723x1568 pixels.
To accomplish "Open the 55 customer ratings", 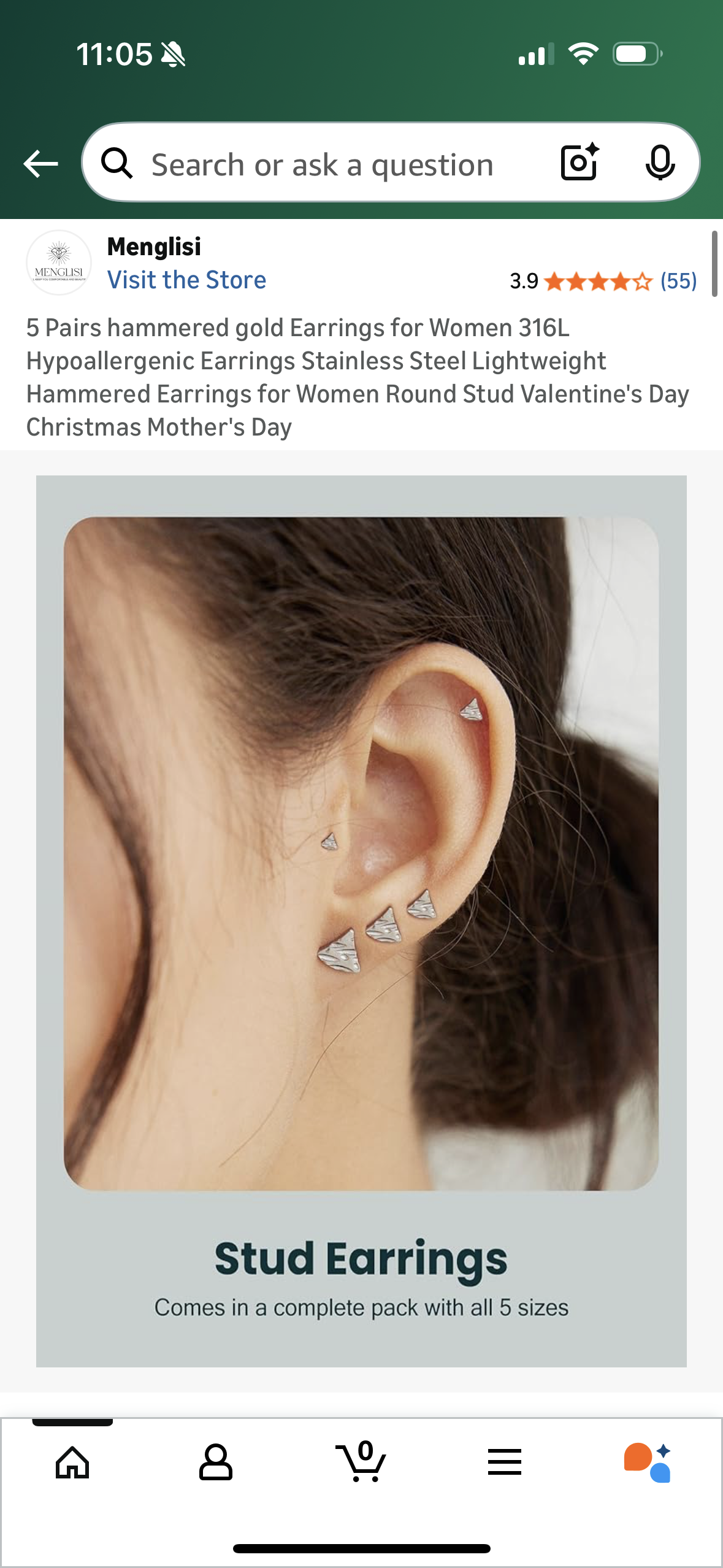I will coord(678,281).
